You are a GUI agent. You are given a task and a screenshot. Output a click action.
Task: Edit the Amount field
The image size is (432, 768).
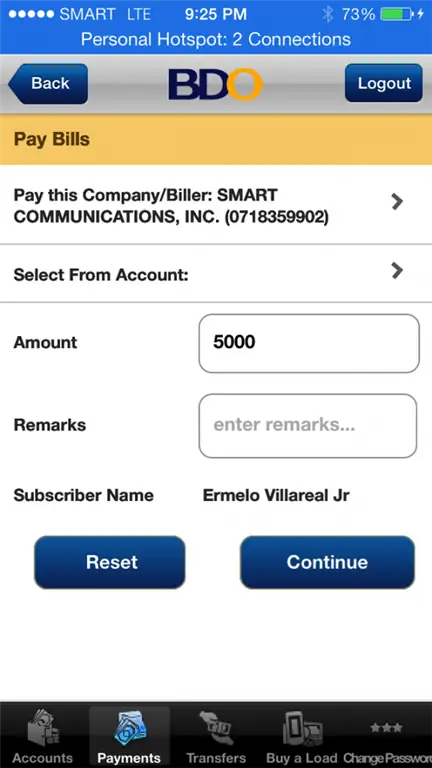coord(309,343)
